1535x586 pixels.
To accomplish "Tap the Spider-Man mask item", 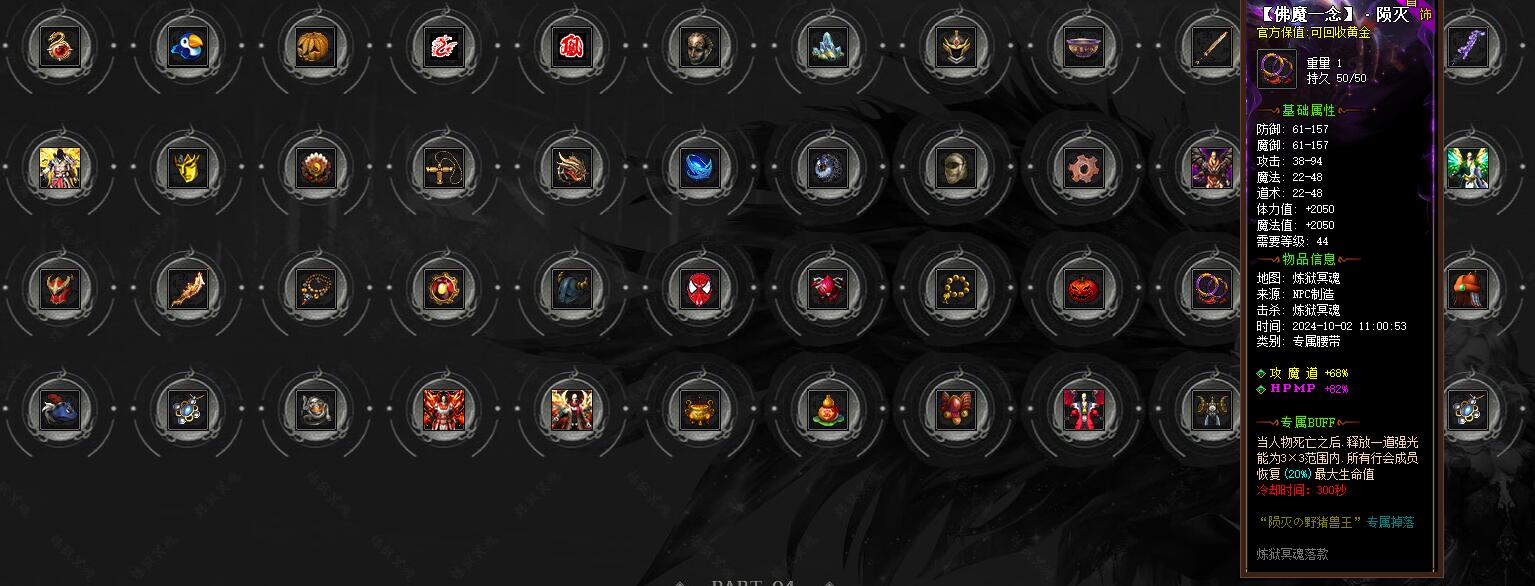I will (x=700, y=289).
